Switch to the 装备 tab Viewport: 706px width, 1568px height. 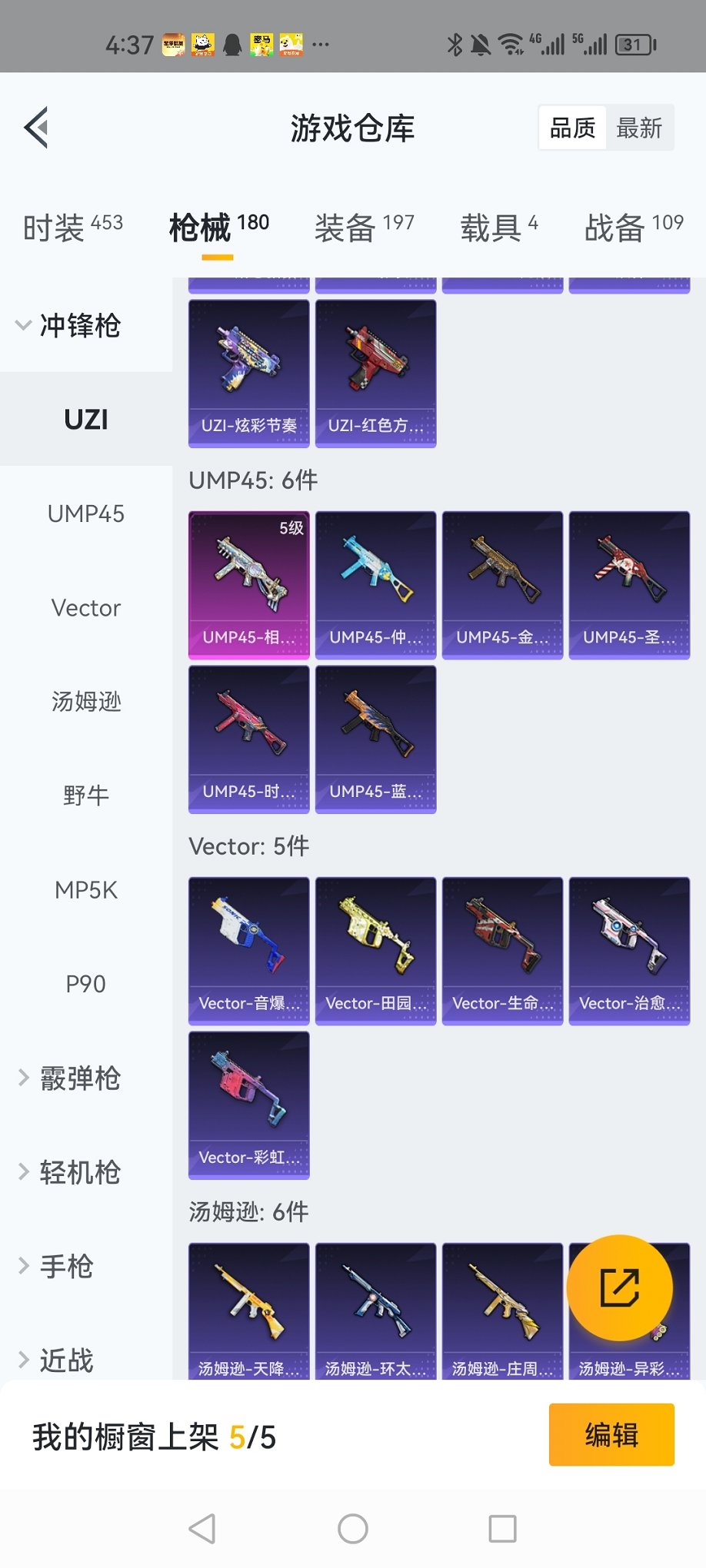pyautogui.click(x=364, y=228)
